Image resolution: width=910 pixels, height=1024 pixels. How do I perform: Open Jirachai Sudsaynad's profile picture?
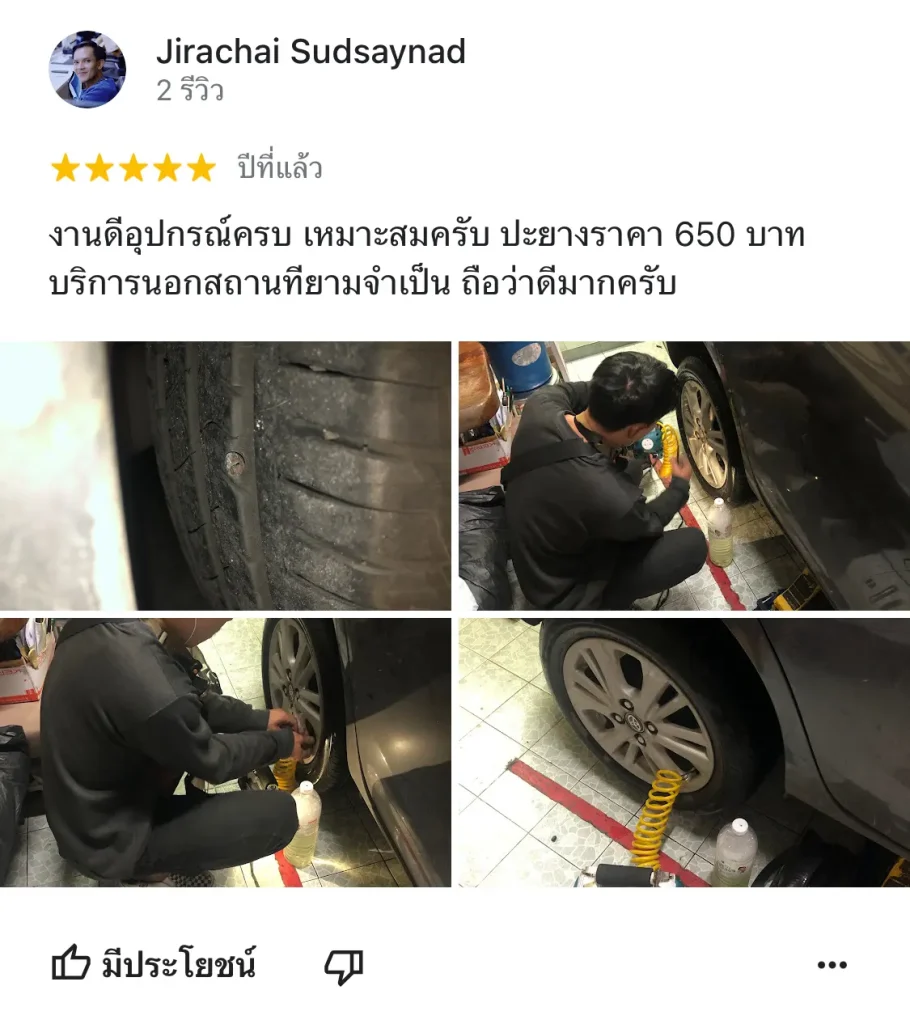point(88,69)
